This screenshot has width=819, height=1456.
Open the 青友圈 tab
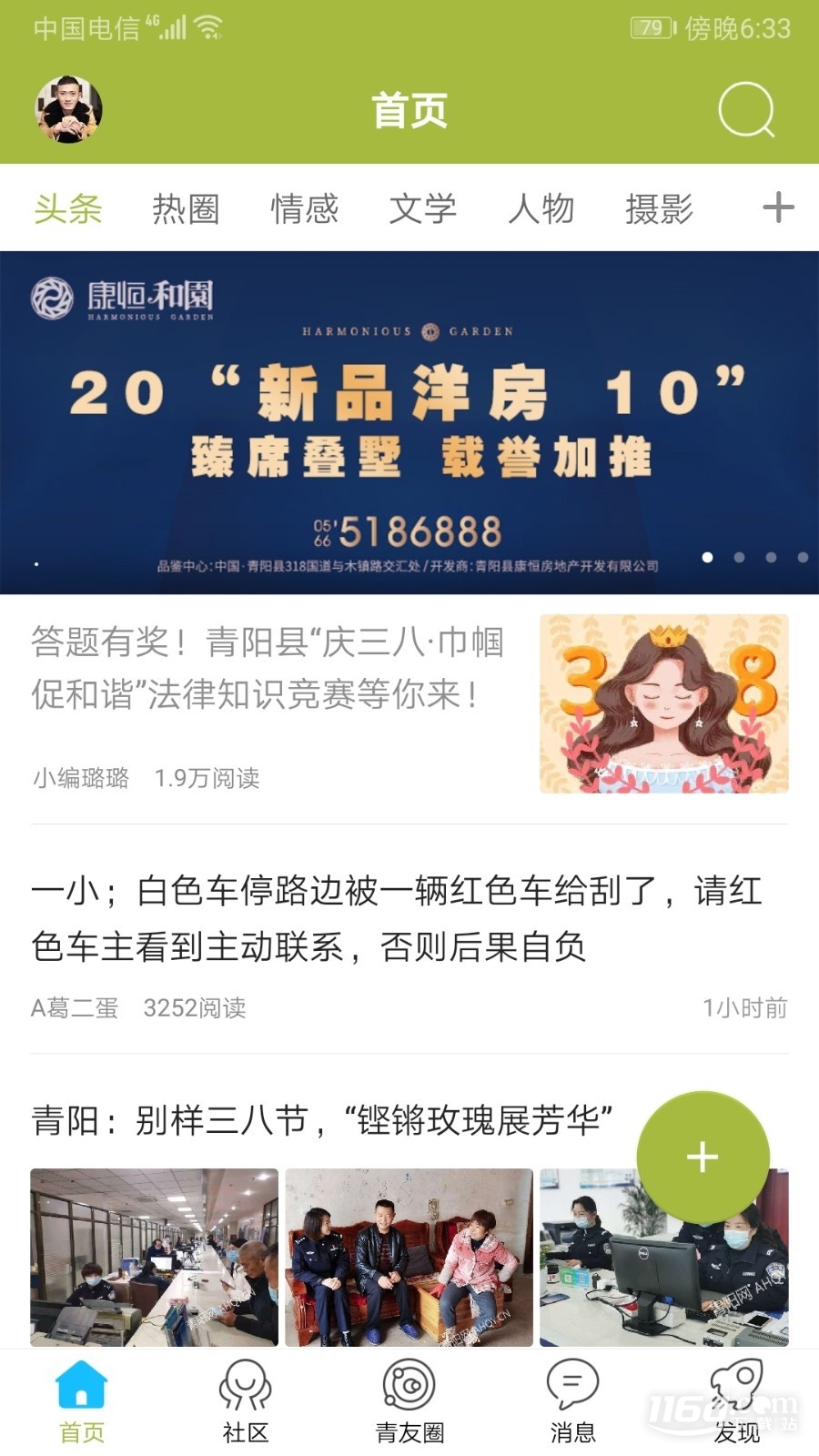[409, 1402]
